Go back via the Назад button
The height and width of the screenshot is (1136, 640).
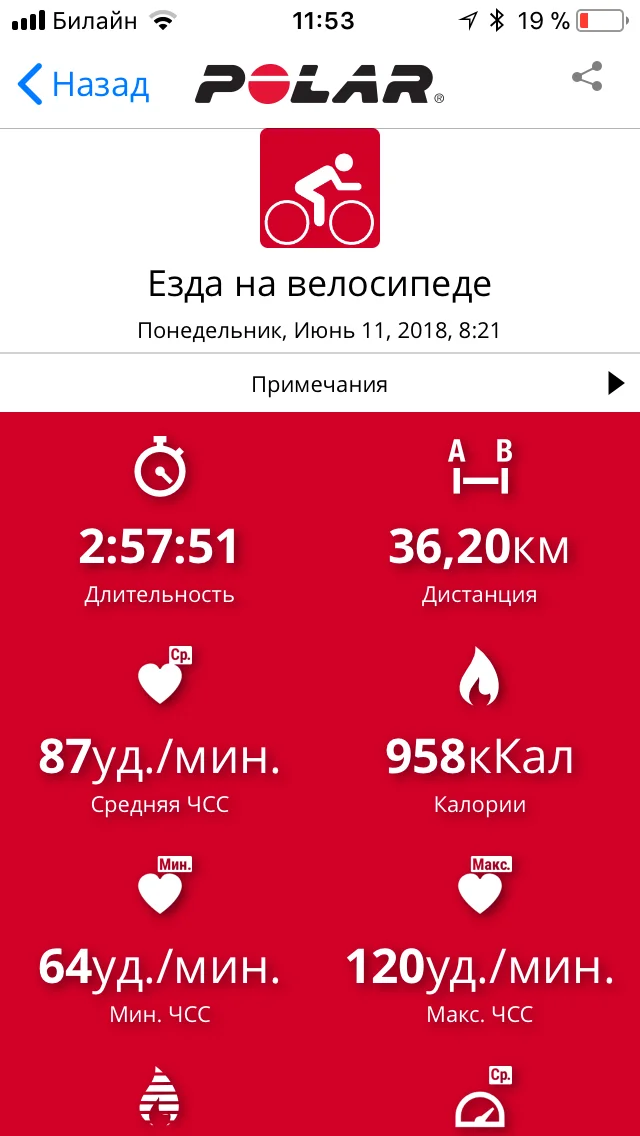point(84,84)
